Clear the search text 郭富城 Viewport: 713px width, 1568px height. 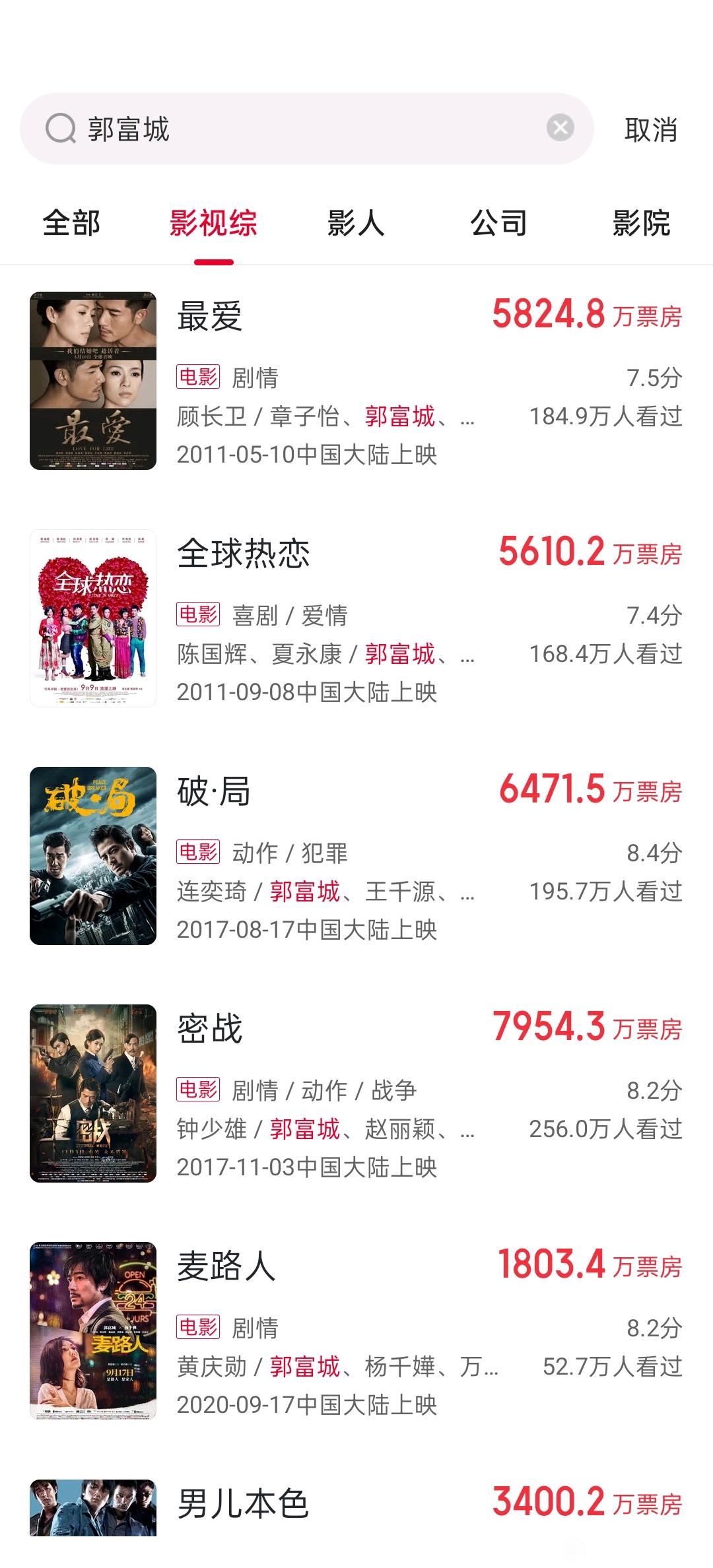(x=560, y=128)
